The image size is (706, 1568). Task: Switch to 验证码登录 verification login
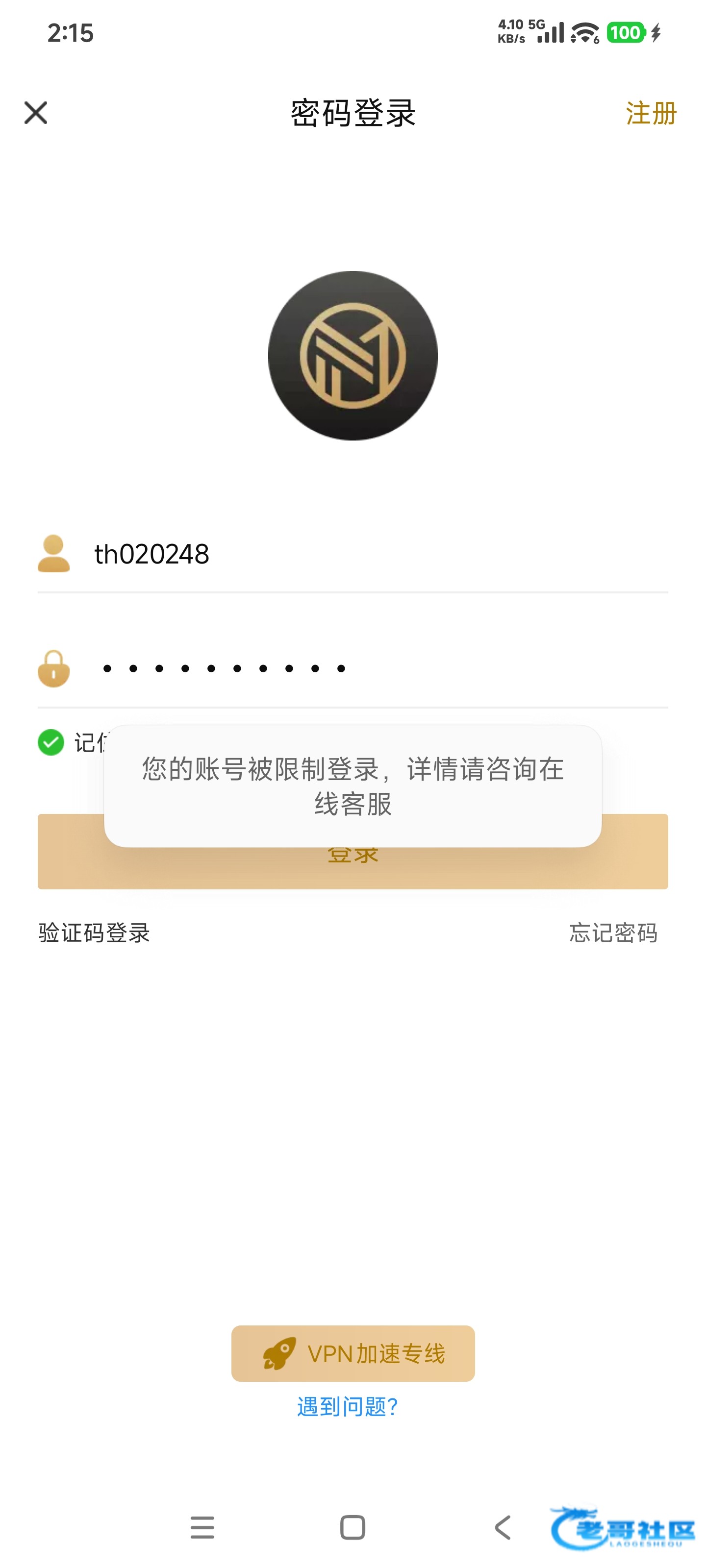click(95, 932)
